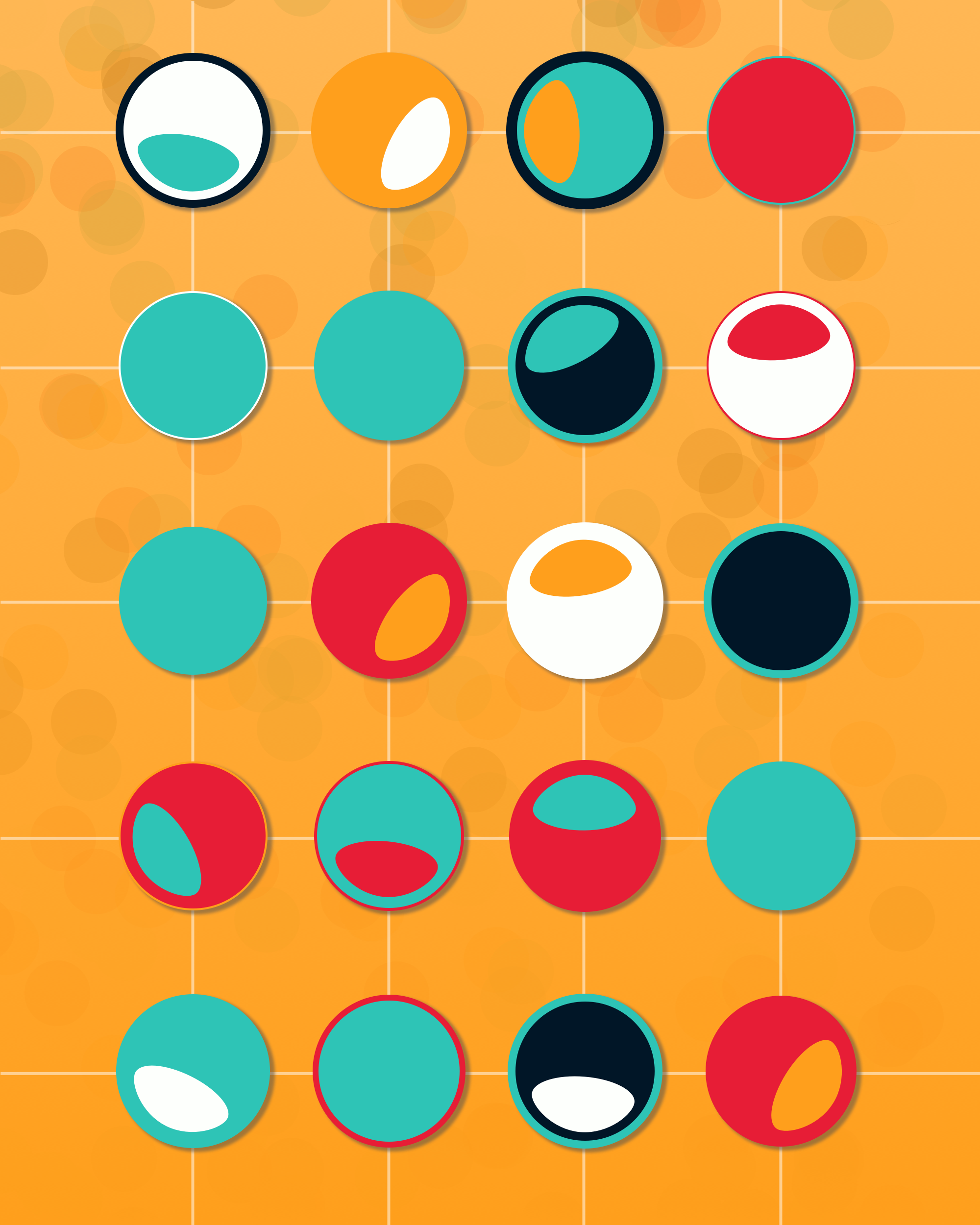The image size is (980, 1225).
Task: Tap the white disc with teal ellipse
Action: 193,131
